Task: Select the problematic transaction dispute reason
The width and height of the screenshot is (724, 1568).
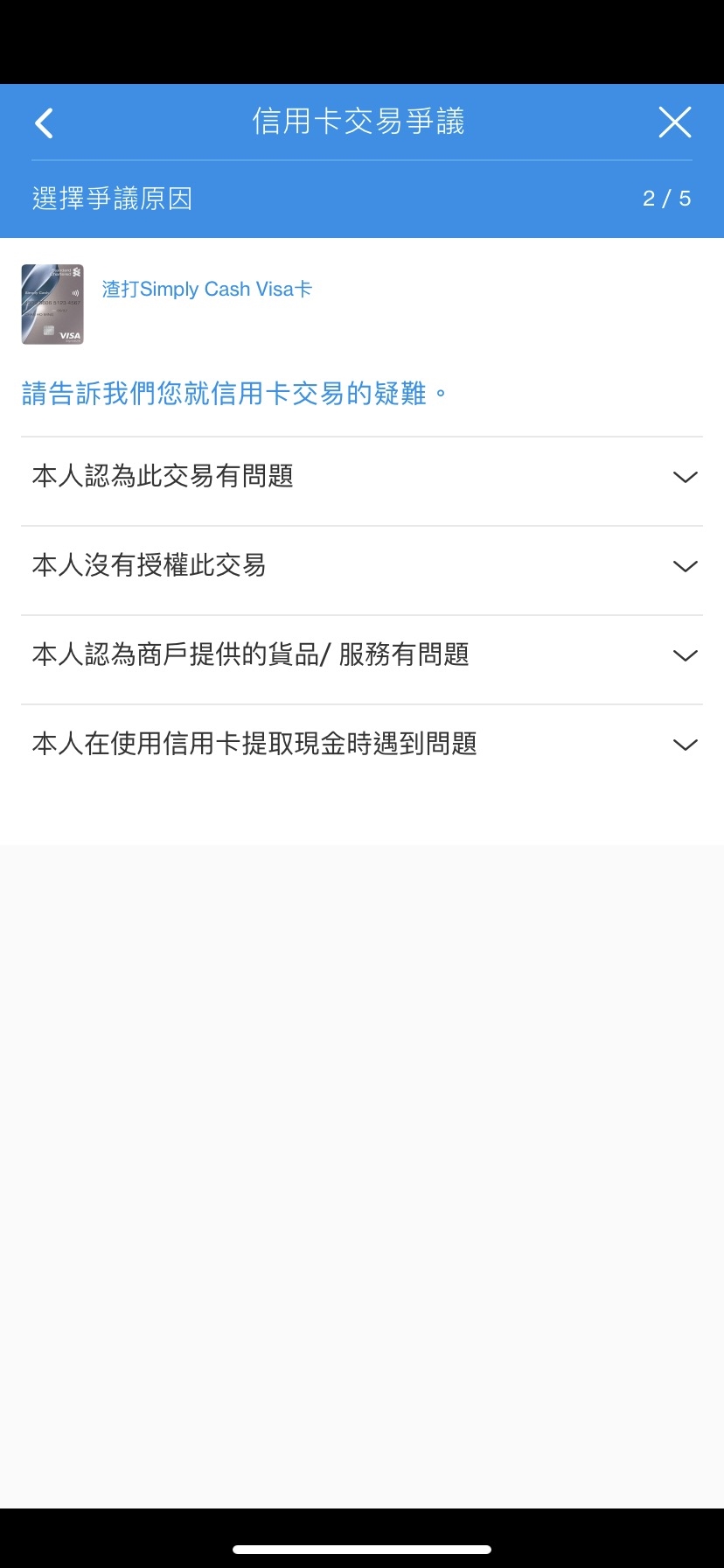Action: point(163,477)
